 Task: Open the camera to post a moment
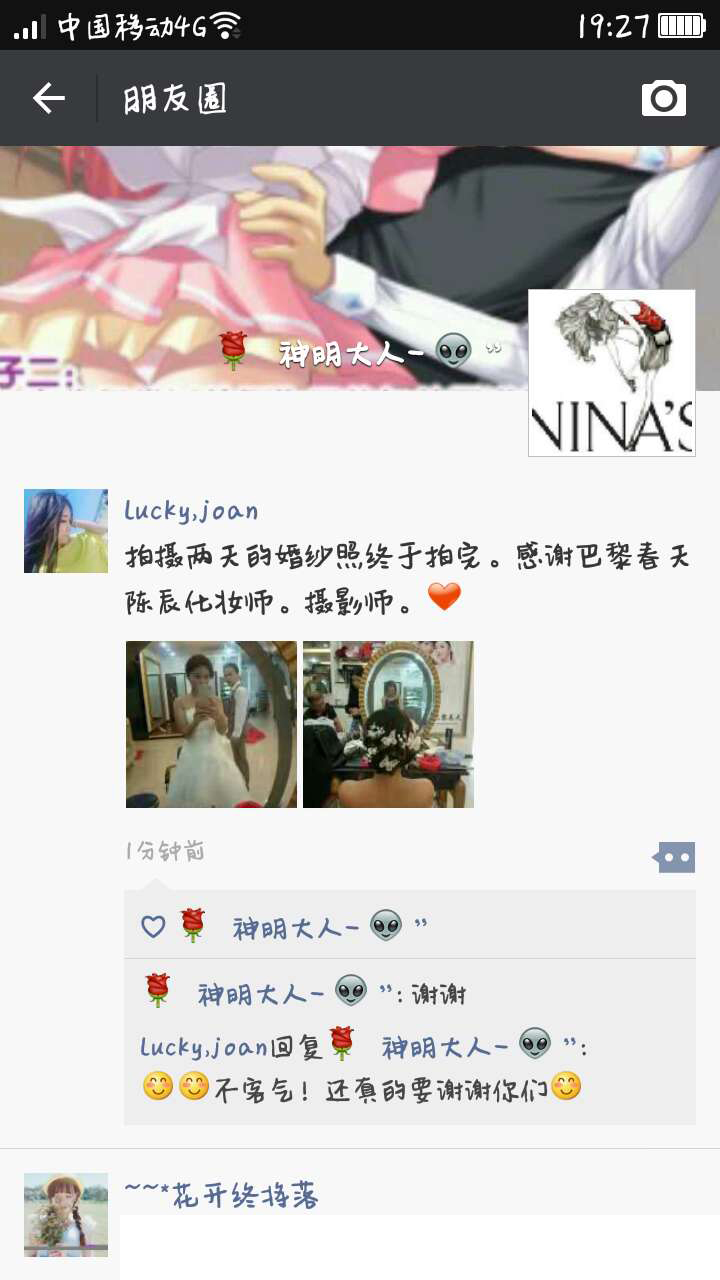[x=663, y=98]
